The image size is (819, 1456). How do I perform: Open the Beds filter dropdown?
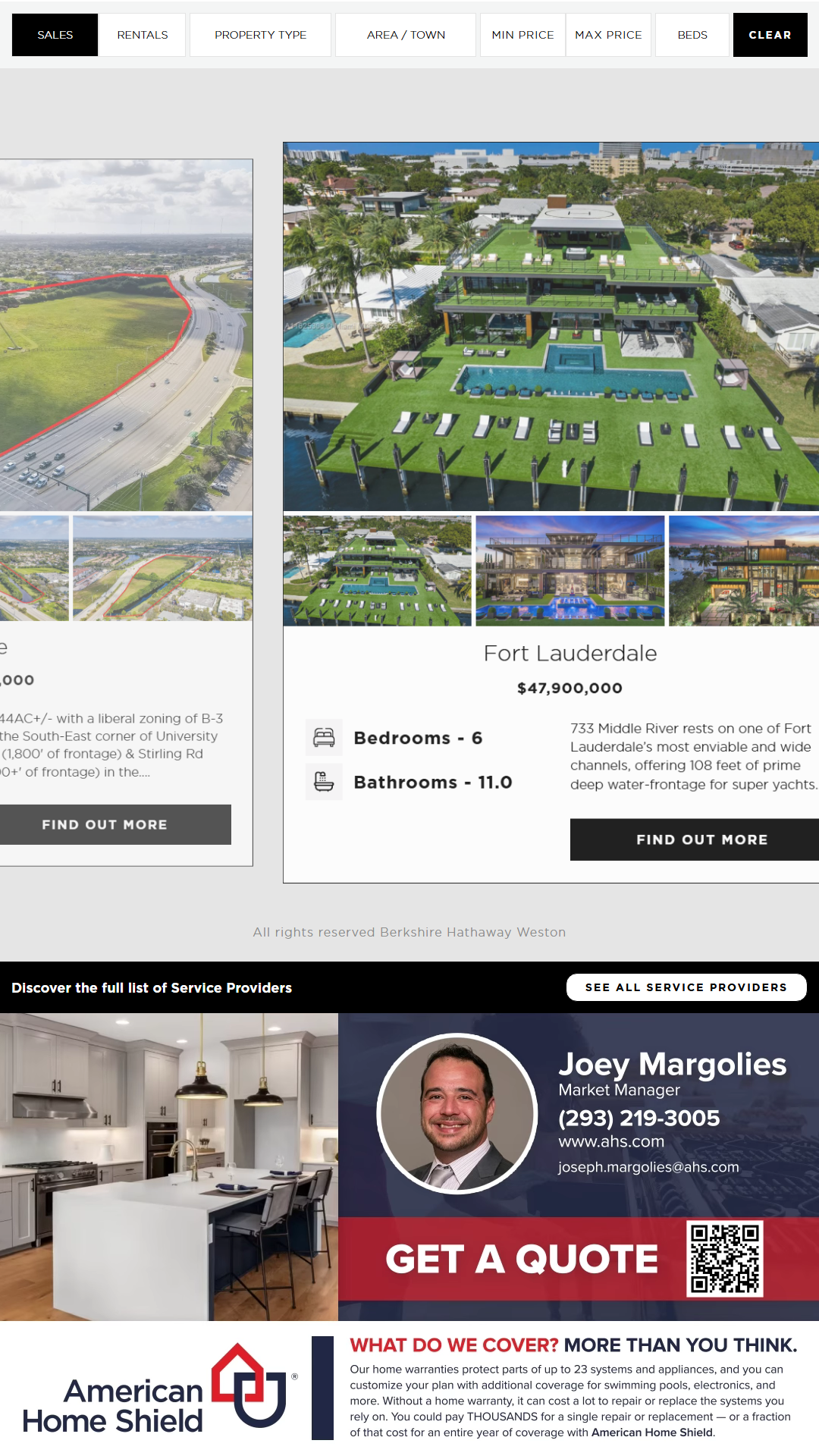point(692,35)
